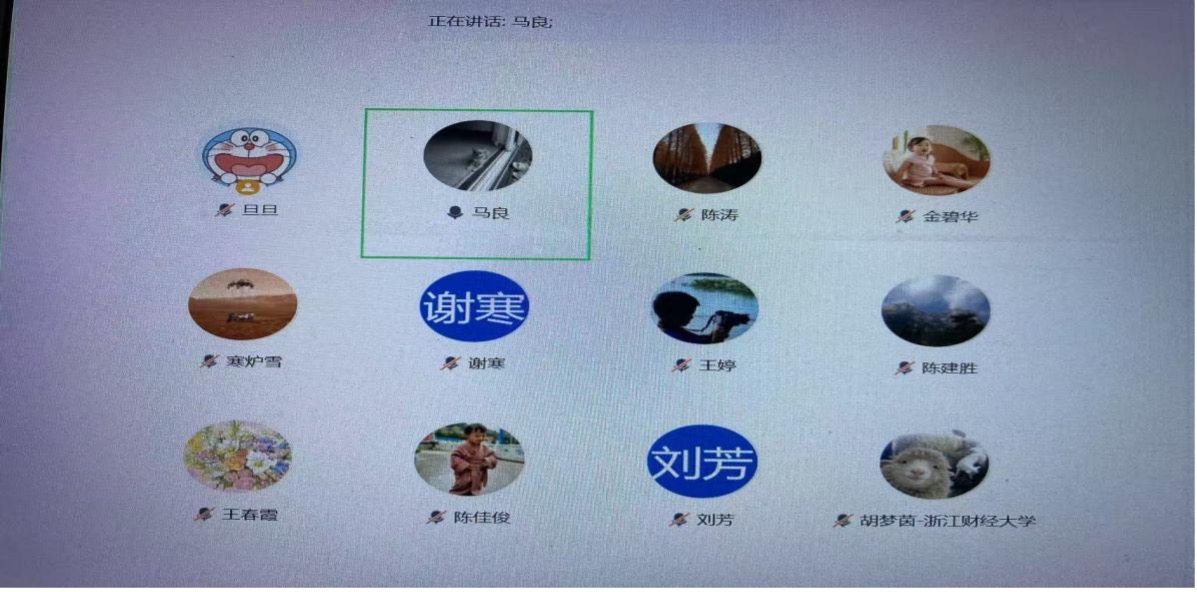Open the speaking participant 马良's tile
Viewport: 1197px width, 592px height.
477,157
